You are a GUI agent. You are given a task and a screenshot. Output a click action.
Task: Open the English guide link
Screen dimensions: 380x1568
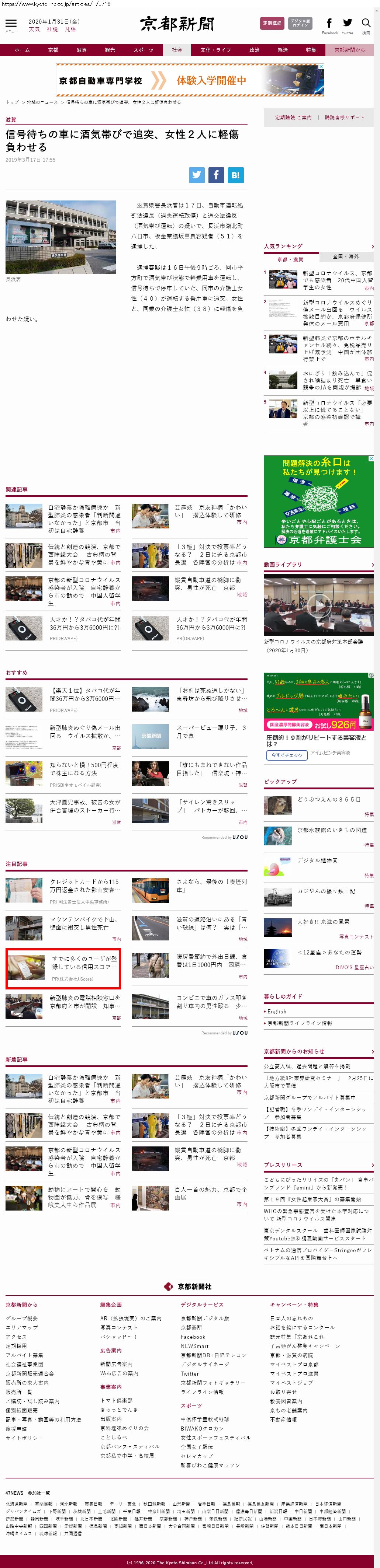(276, 1011)
